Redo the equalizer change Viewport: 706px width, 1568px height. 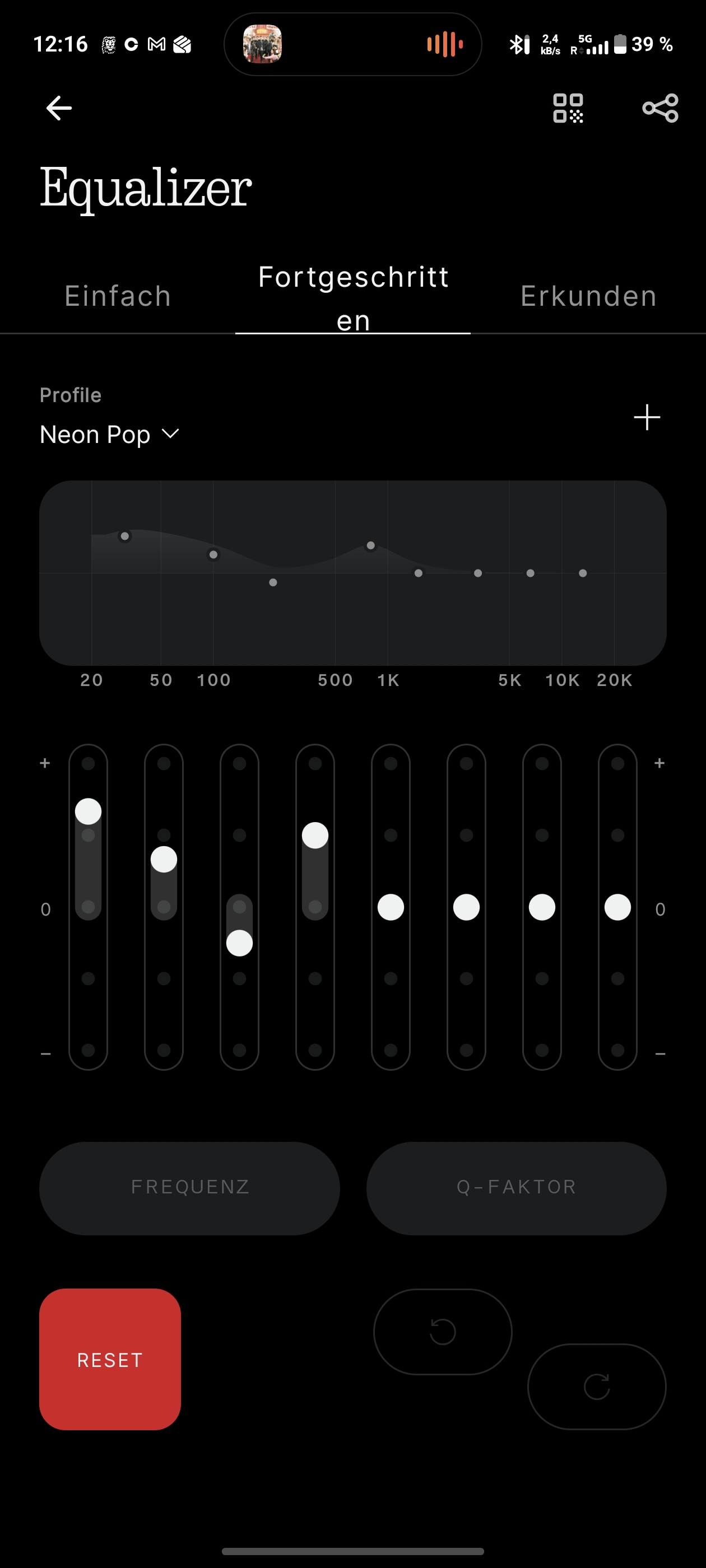(596, 1386)
